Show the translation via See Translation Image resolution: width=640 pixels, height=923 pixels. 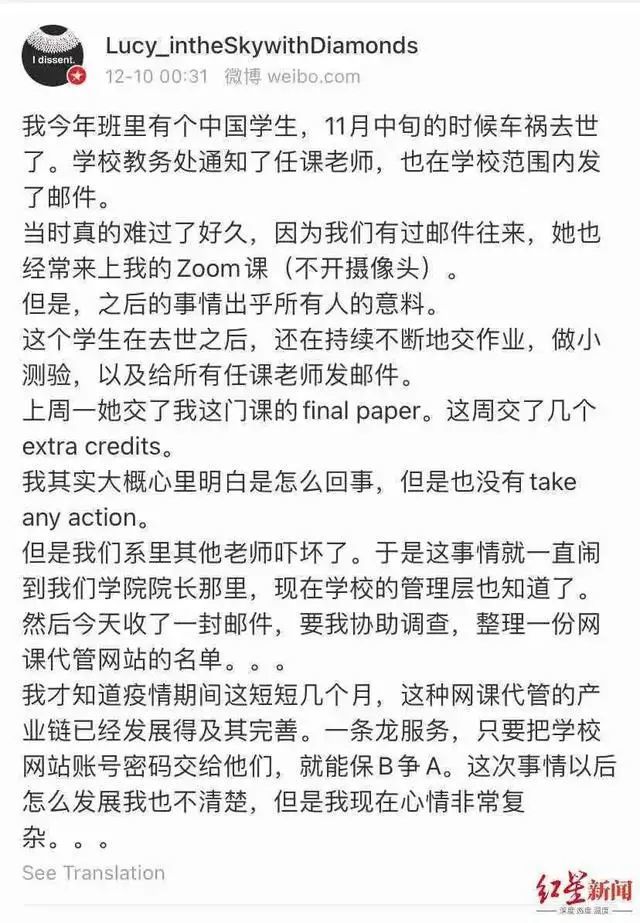pyautogui.click(x=93, y=872)
